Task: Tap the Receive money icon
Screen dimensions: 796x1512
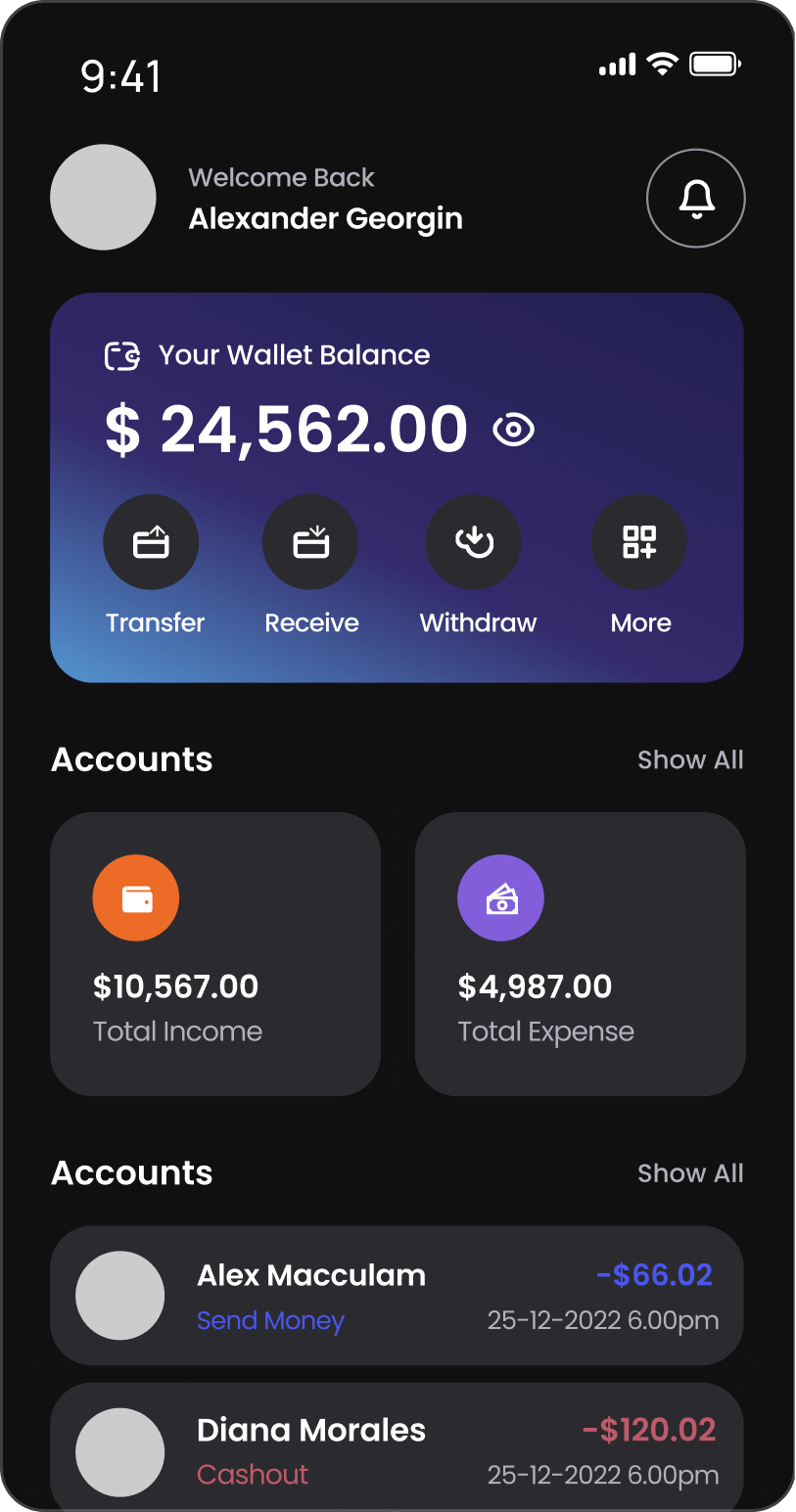Action: (x=309, y=541)
